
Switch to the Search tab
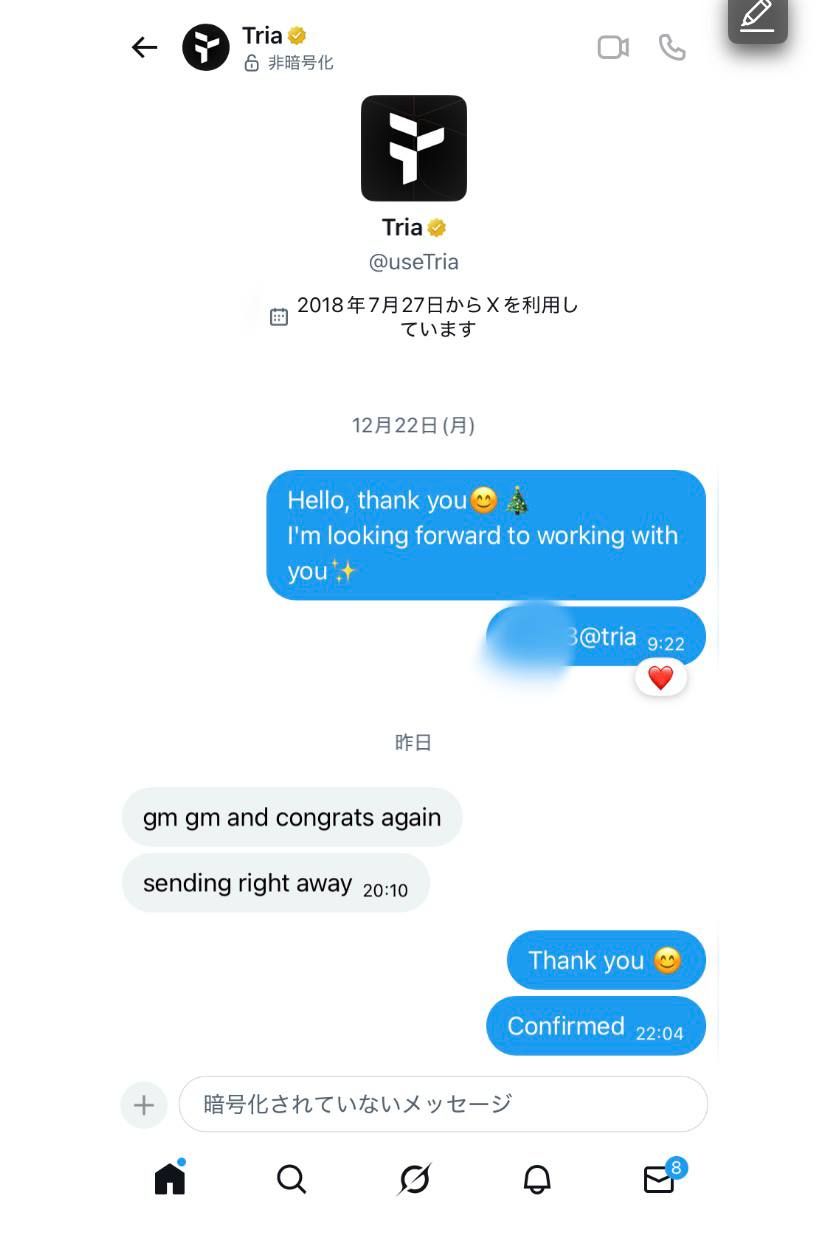pos(291,1180)
